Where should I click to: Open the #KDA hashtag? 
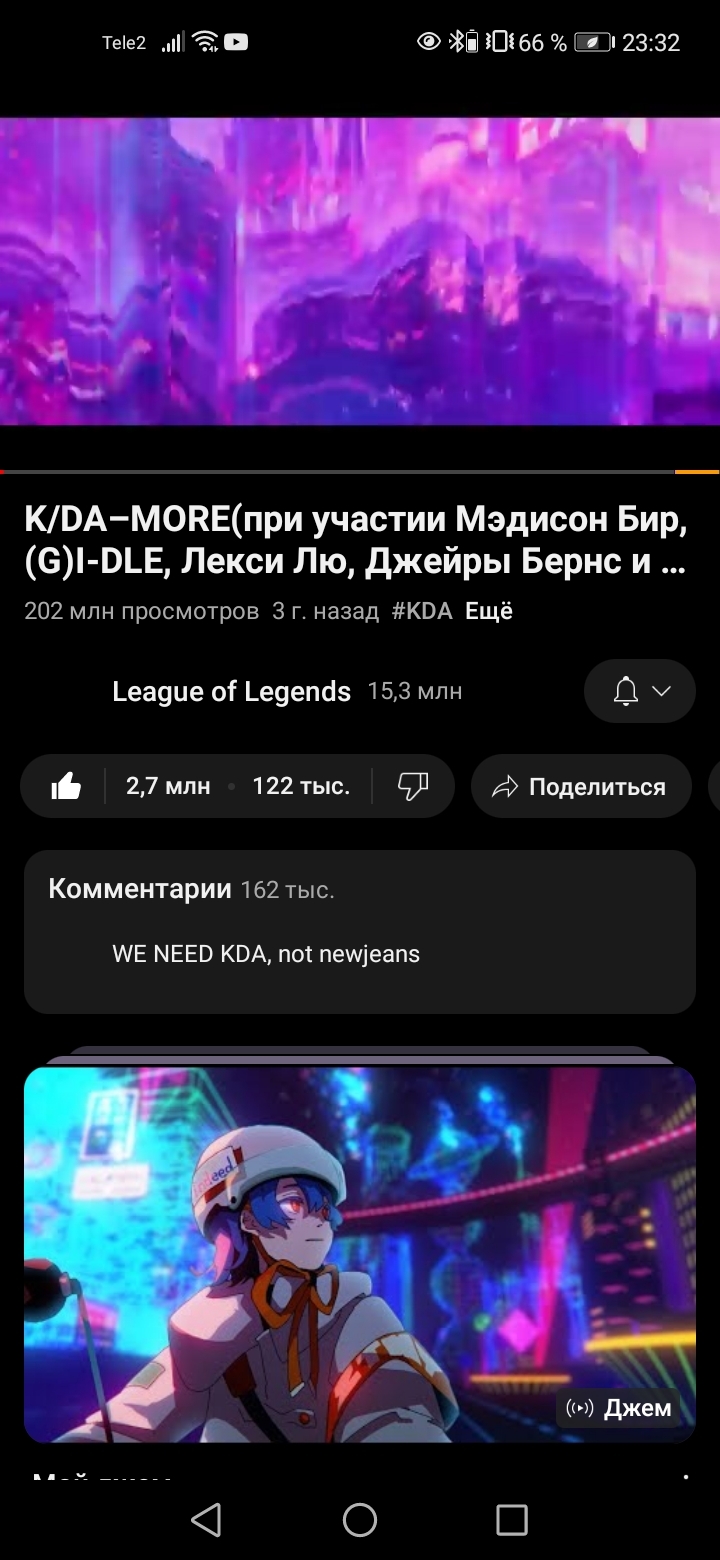click(422, 611)
